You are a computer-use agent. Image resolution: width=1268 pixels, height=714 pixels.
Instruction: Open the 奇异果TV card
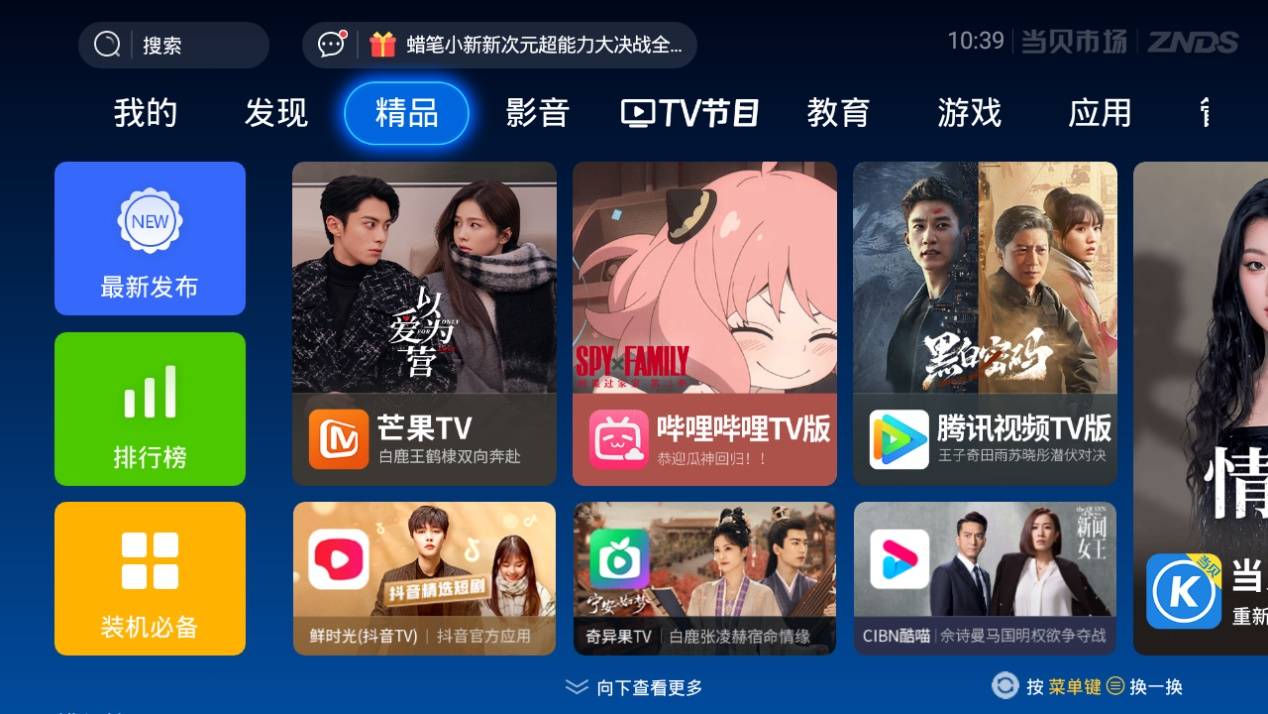click(x=704, y=578)
